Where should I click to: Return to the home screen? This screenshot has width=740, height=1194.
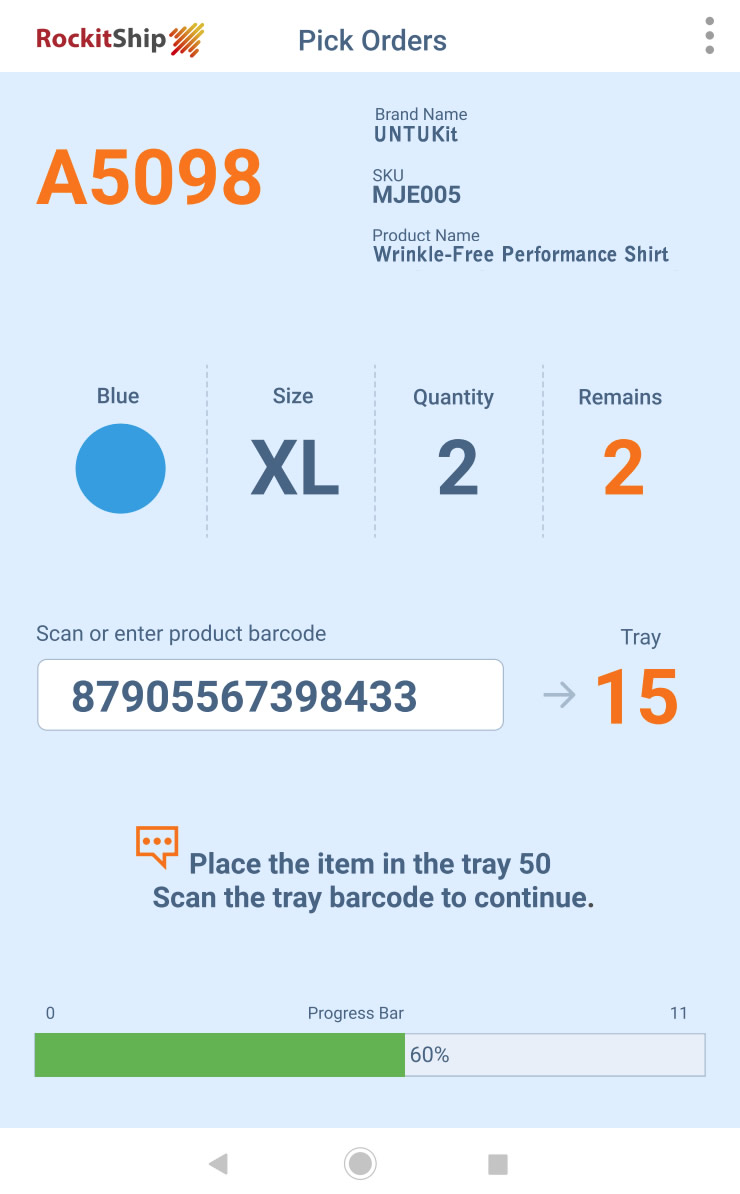tap(360, 1163)
